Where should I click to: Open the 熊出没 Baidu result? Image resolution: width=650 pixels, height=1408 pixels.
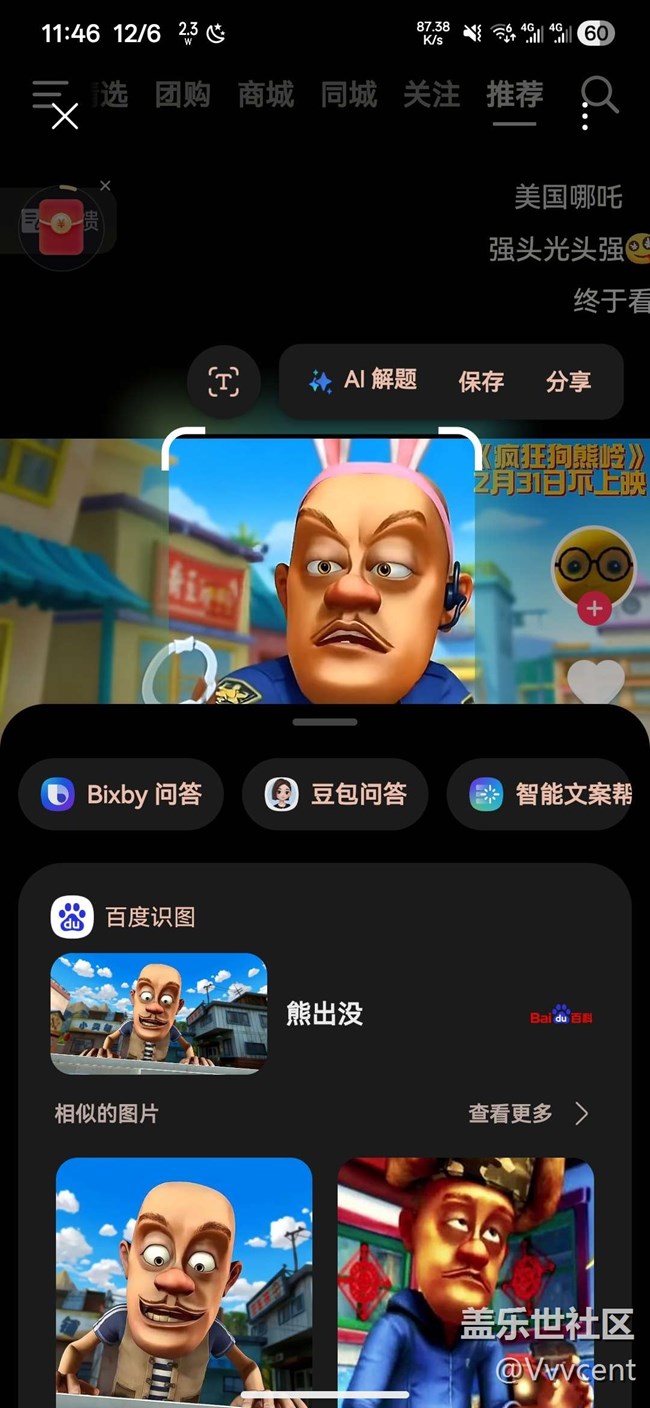323,1014
